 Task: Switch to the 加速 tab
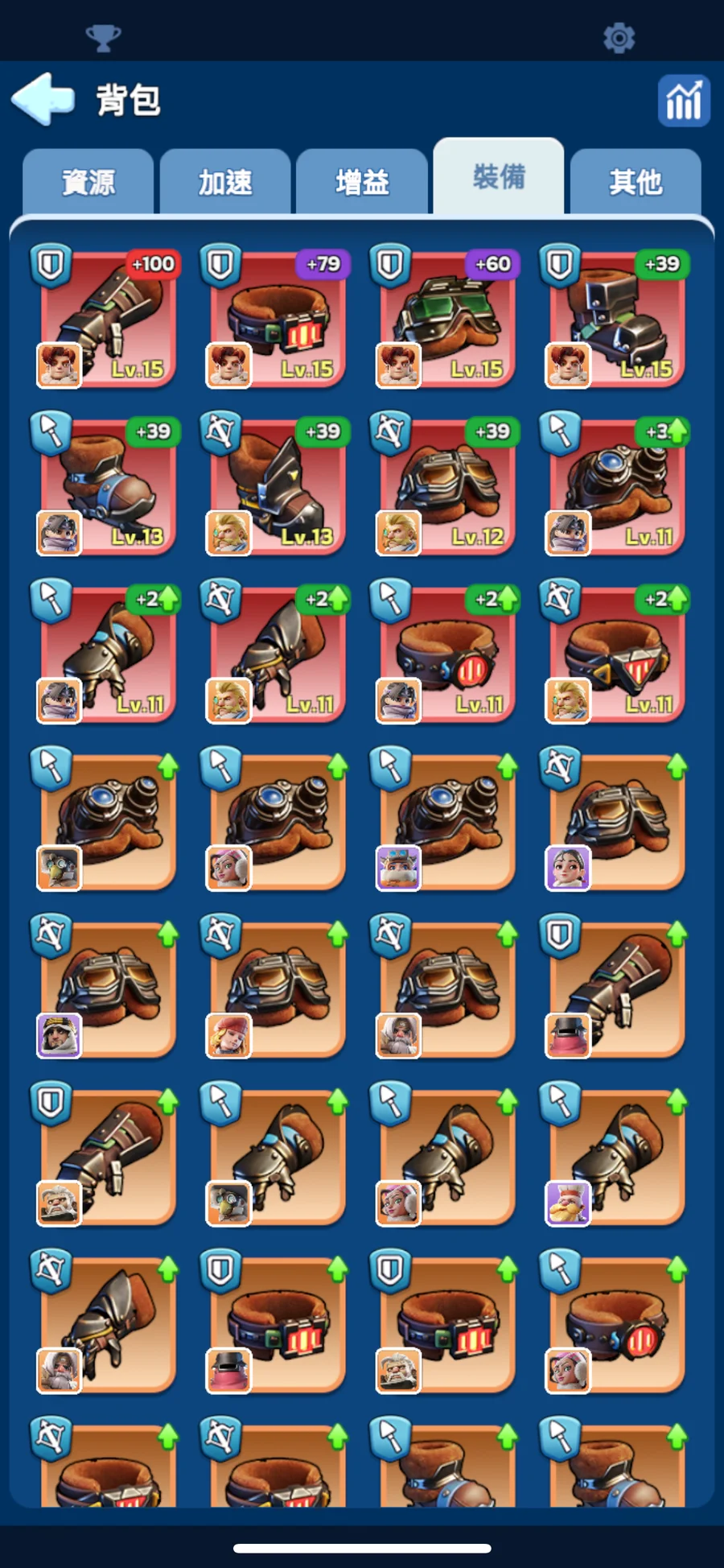click(225, 181)
